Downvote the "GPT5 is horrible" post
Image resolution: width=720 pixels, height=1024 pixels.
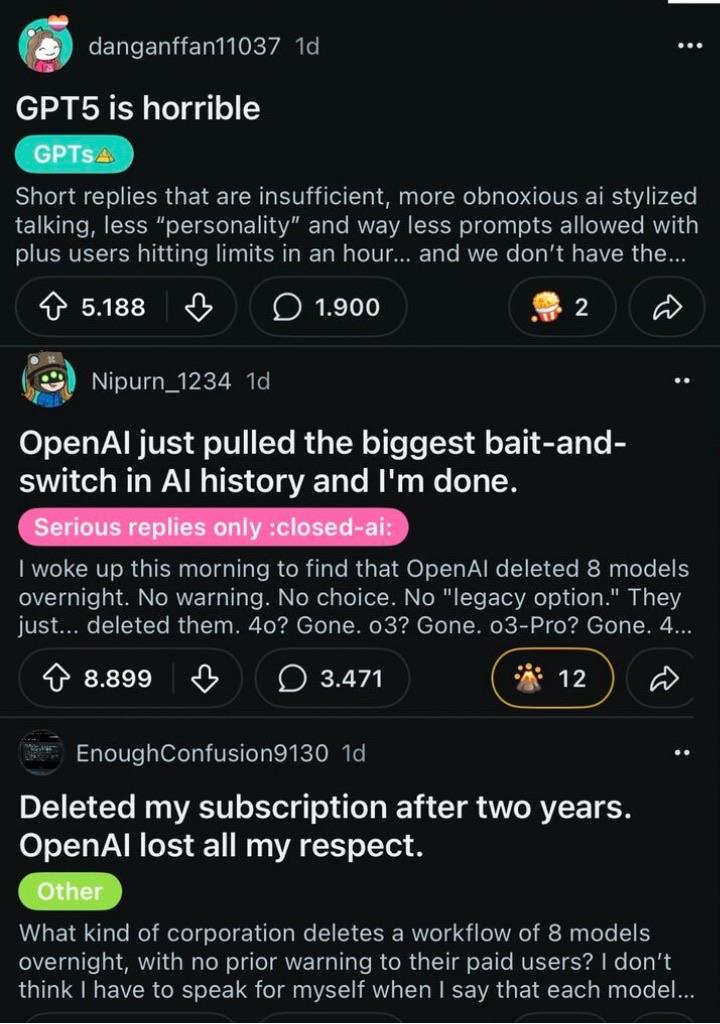click(199, 307)
